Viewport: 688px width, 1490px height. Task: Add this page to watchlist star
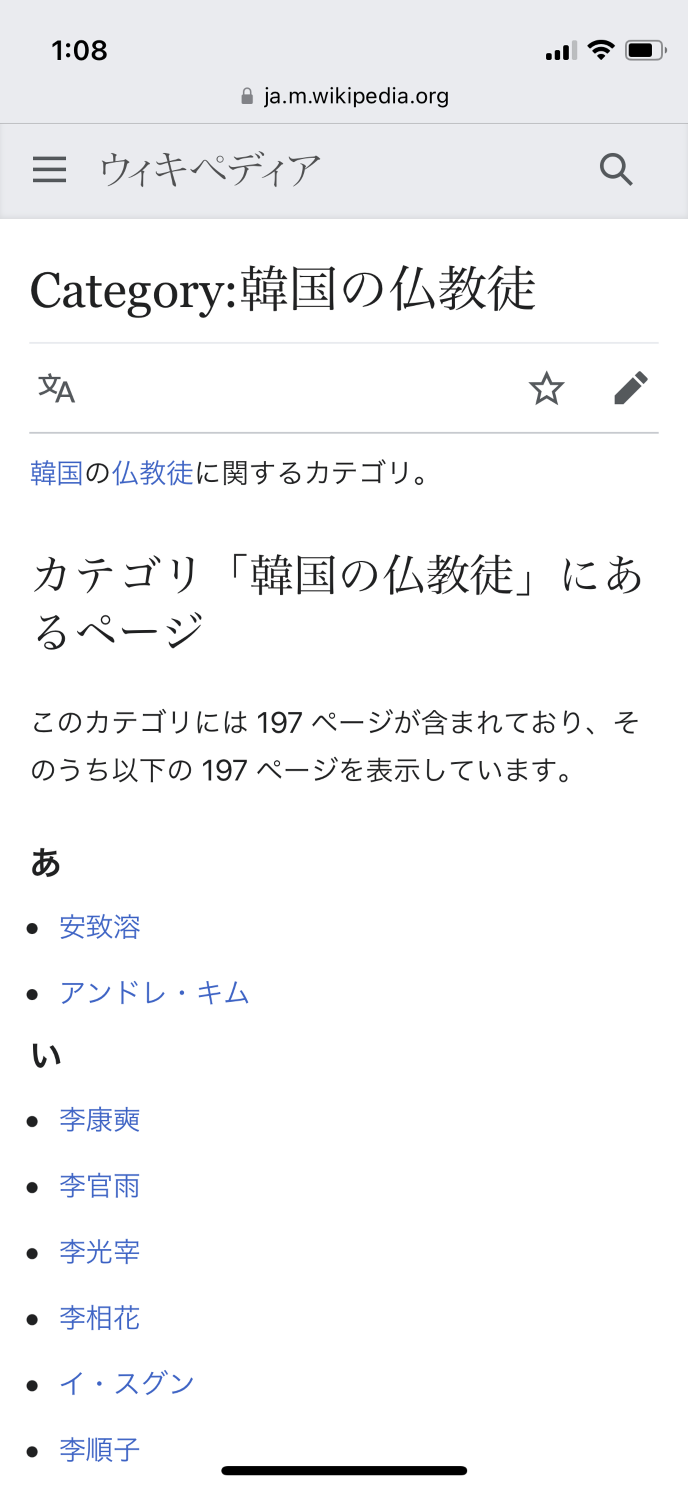point(546,388)
